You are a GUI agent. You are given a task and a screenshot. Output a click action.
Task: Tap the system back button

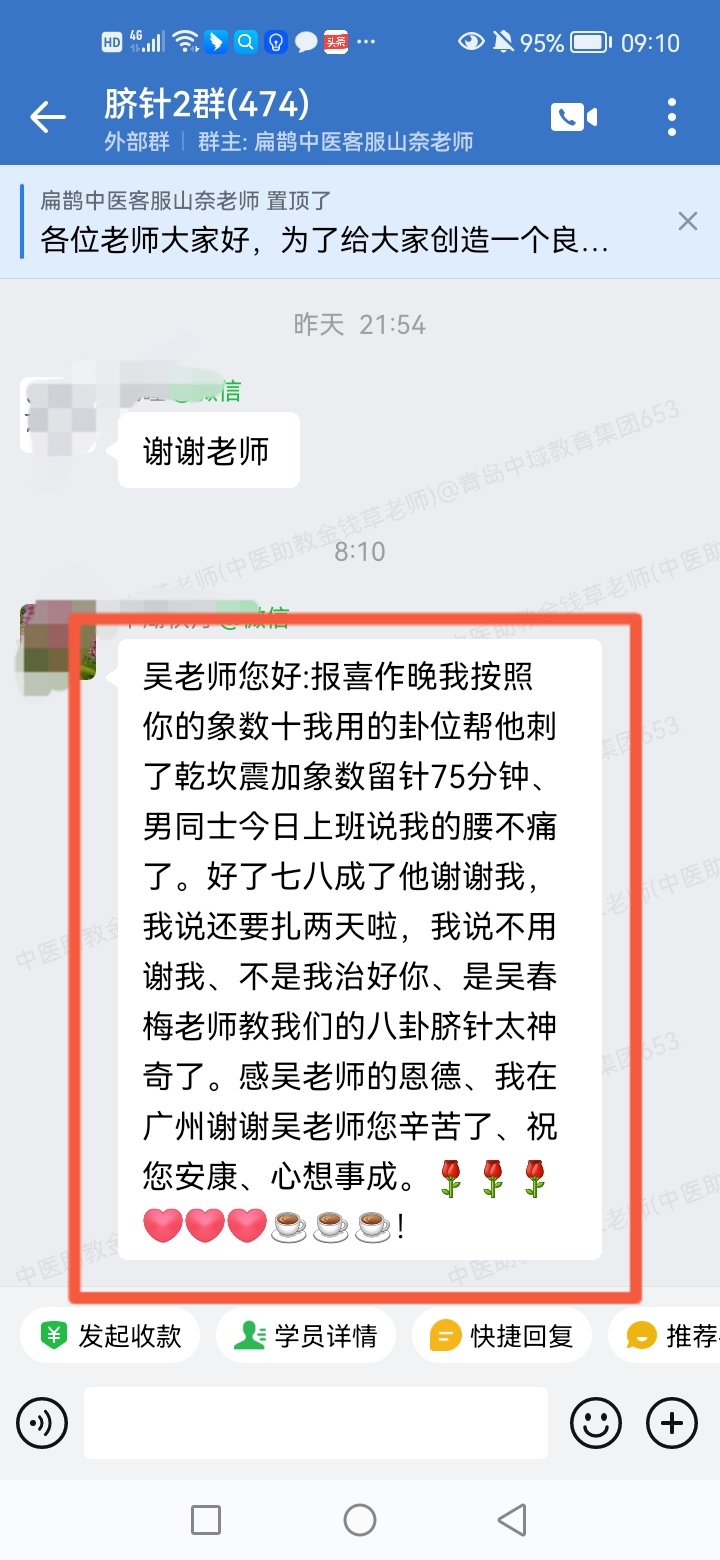(512, 1520)
